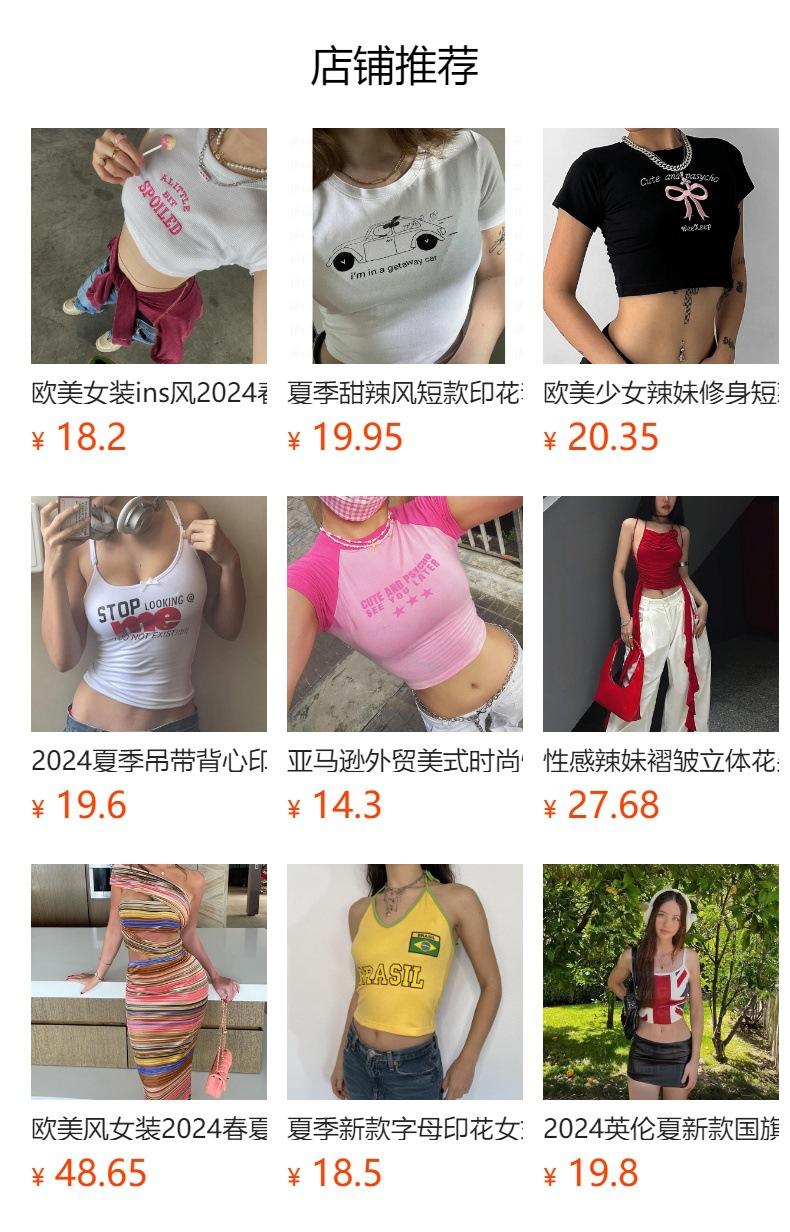Viewport: 790px width, 1232px height.
Task: Choose the ¥18.5 夏季新款字母印花 halter top
Action: [x=405, y=982]
